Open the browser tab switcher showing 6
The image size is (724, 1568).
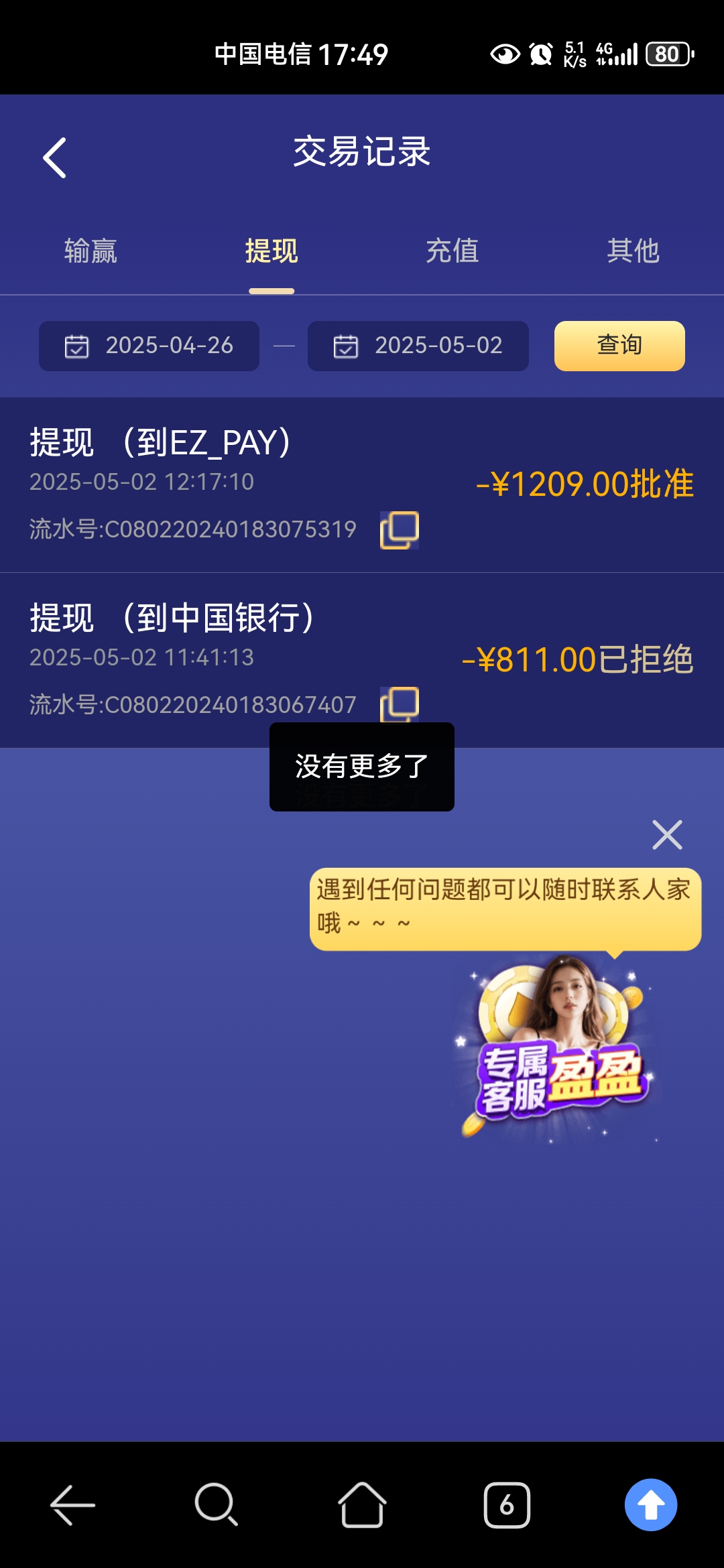(507, 1505)
